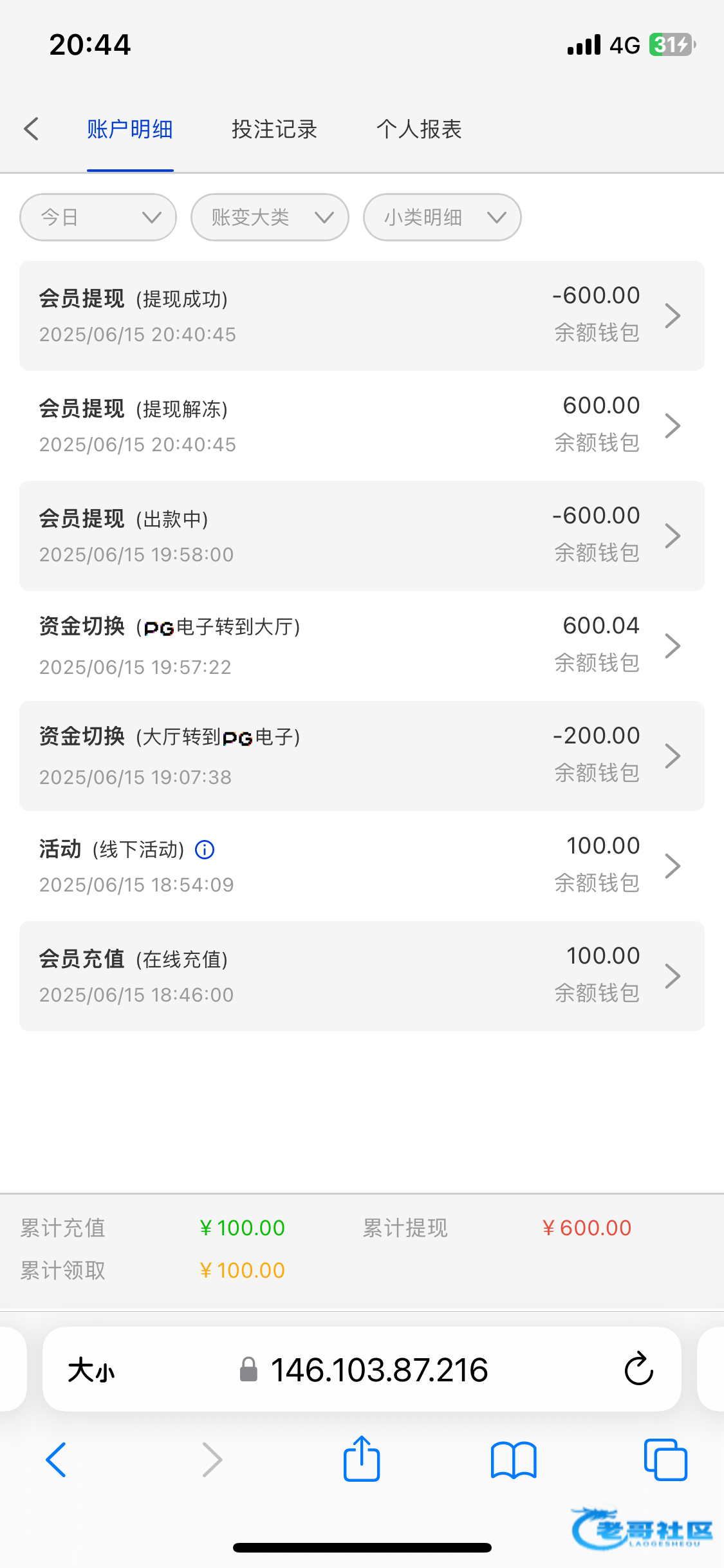
Task: Show all open Safari tabs
Action: pos(665,1459)
